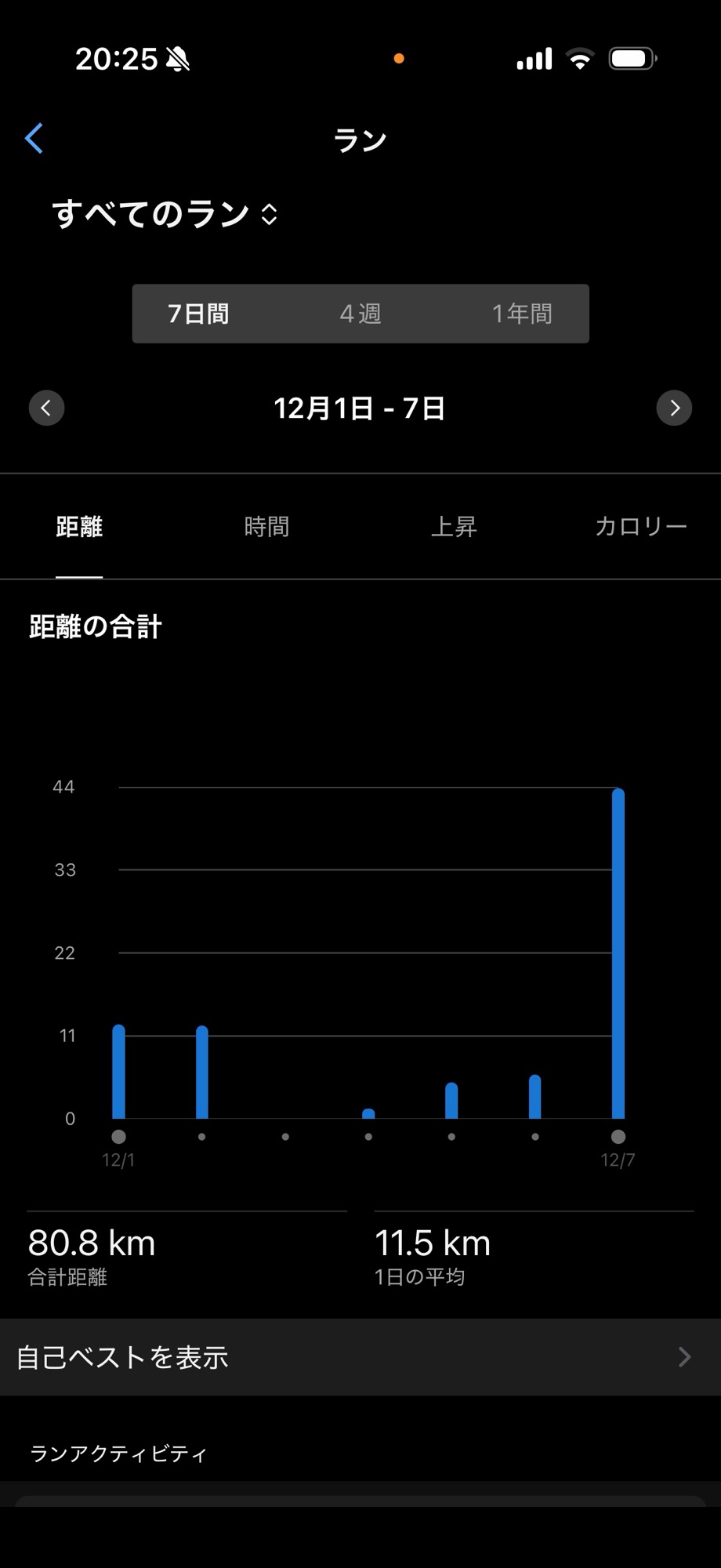This screenshot has height=1568, width=721.
Task: Switch to the 時間 tab
Action: pos(266,527)
